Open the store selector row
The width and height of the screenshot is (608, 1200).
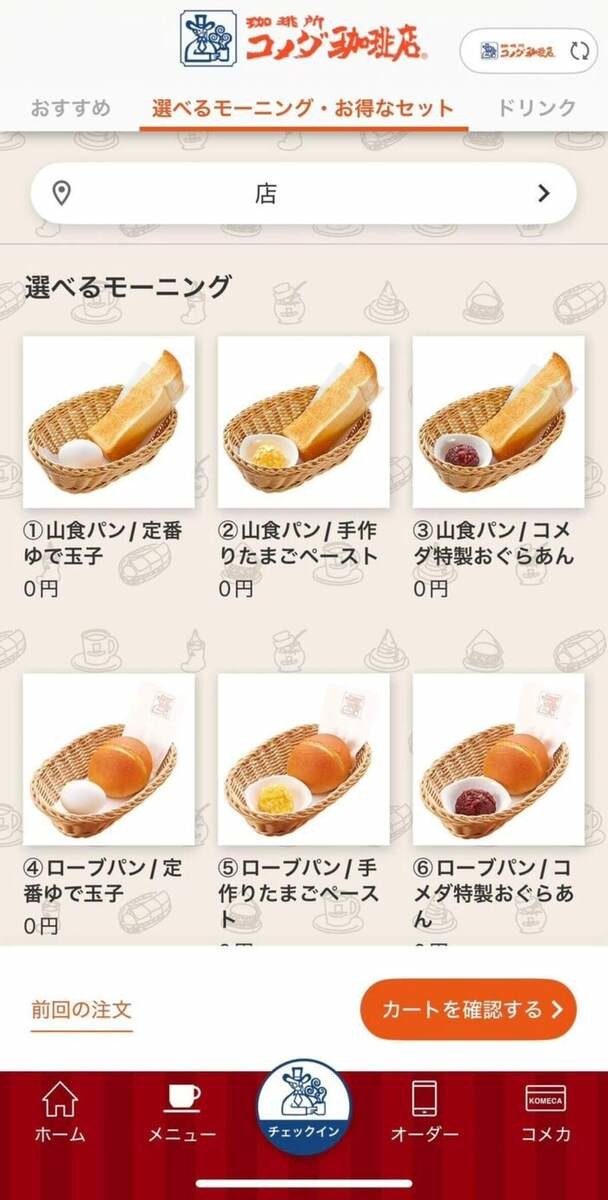click(304, 194)
